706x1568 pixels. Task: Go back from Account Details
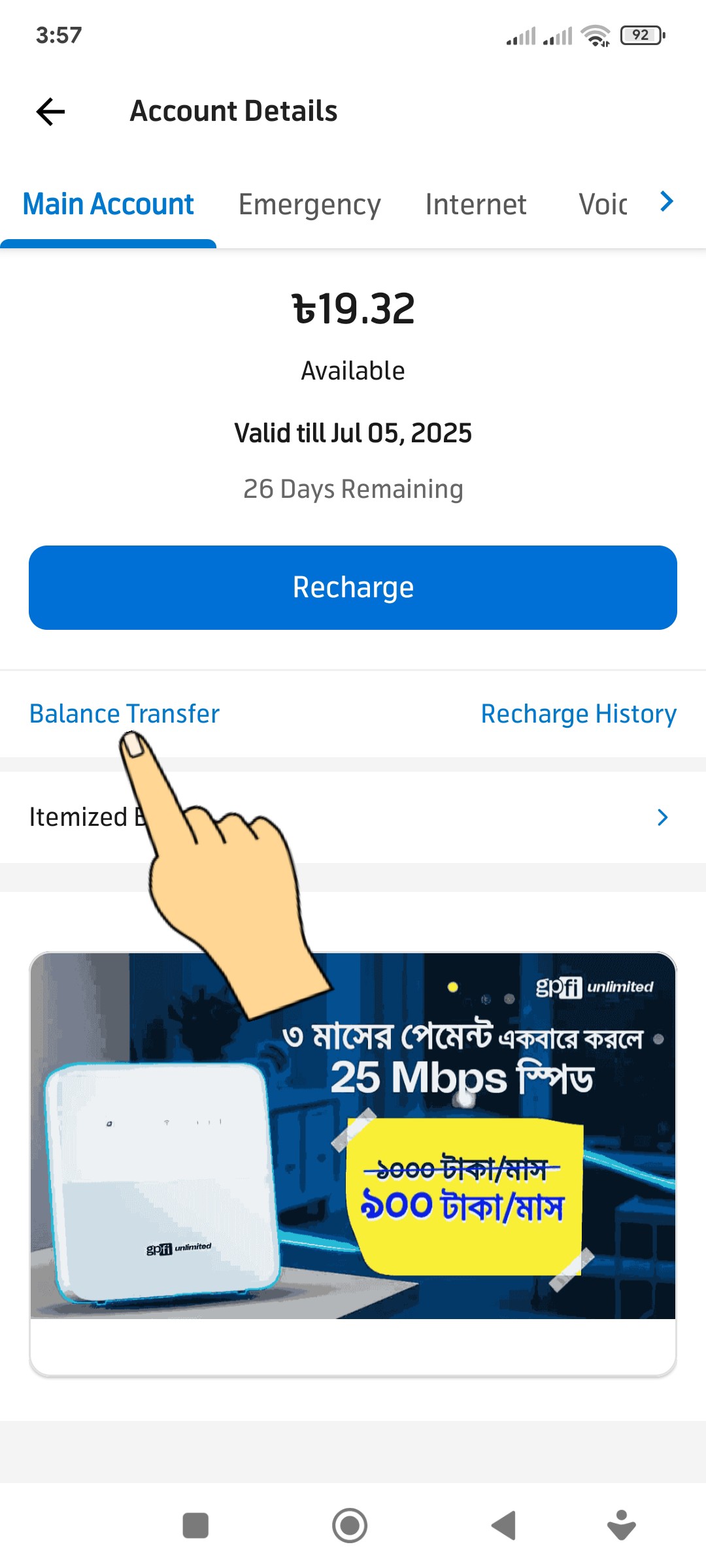pyautogui.click(x=50, y=112)
